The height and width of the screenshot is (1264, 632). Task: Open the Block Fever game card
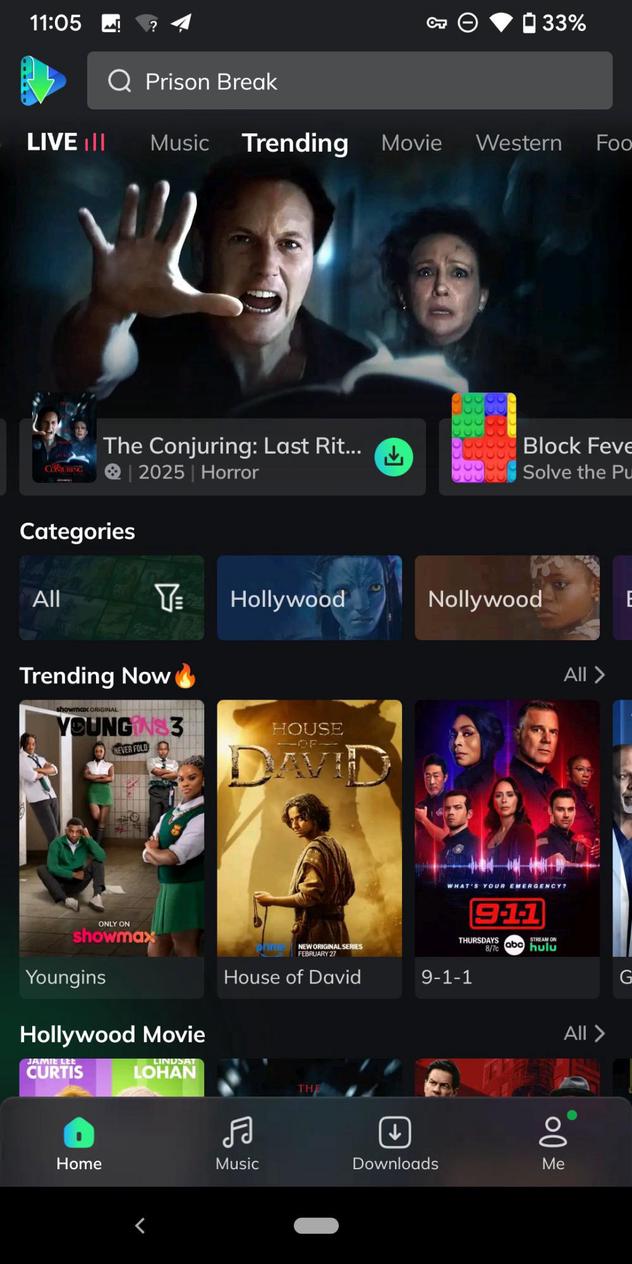click(540, 457)
